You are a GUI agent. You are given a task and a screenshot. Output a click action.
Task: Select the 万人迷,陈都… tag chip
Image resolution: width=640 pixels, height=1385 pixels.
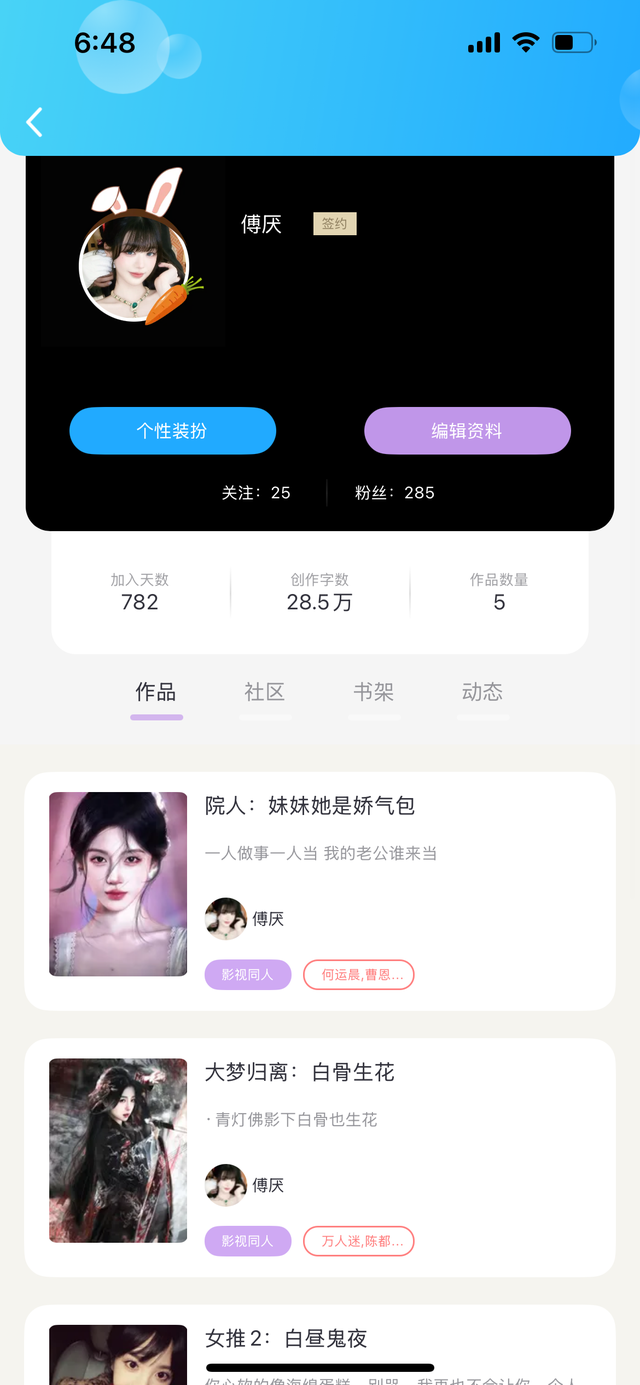(x=359, y=1241)
